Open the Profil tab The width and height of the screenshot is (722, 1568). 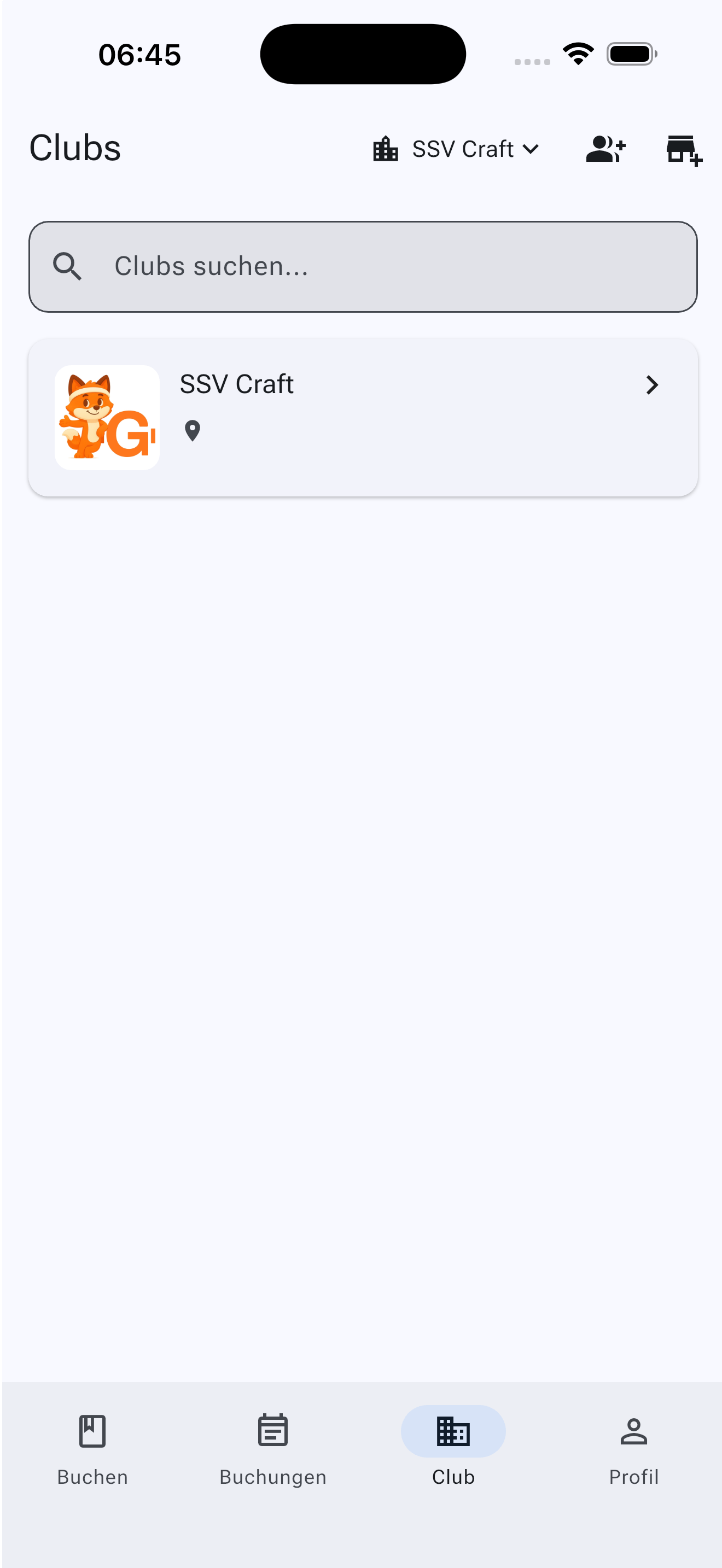point(633,1449)
